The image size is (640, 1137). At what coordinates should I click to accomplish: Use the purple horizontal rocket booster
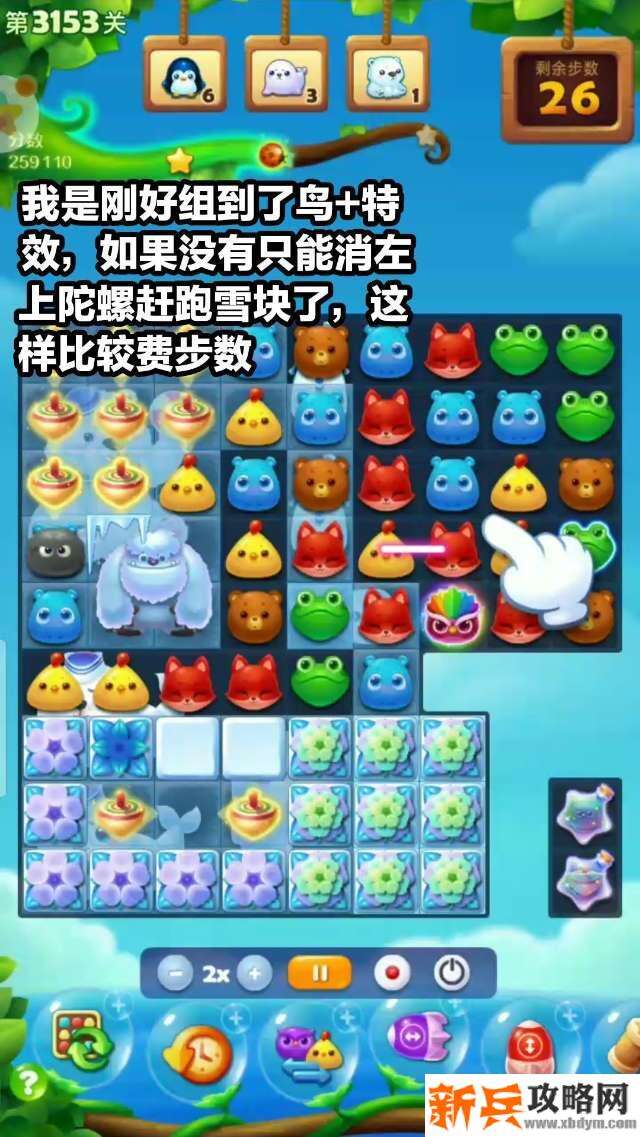tap(415, 1038)
